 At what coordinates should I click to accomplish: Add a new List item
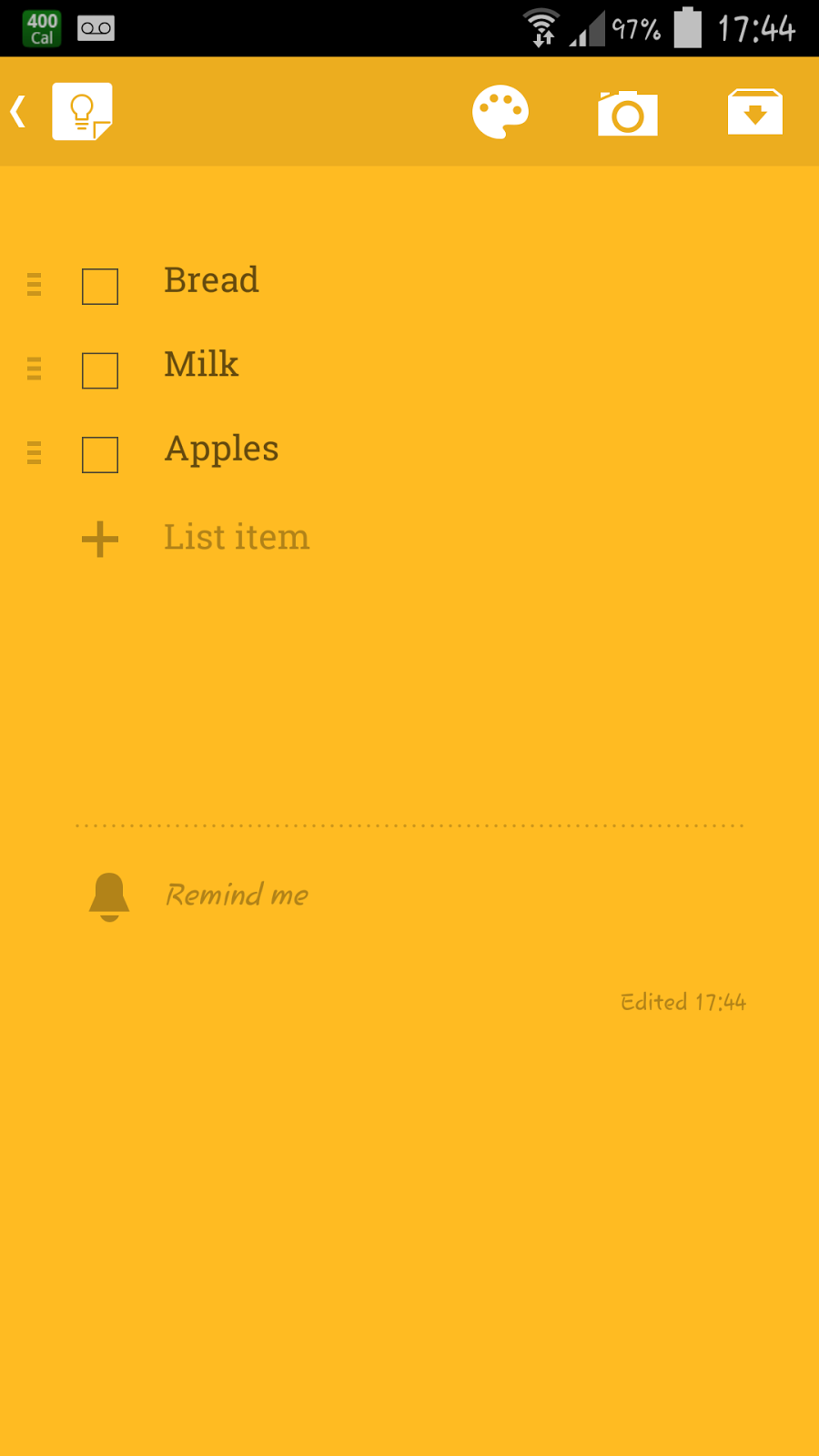coord(236,537)
